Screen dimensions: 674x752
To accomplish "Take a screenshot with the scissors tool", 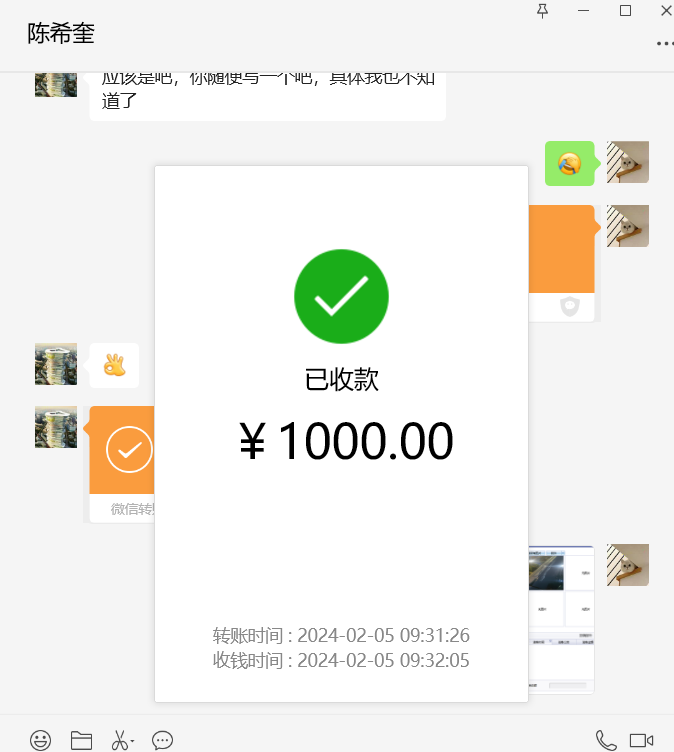I will pos(120,740).
